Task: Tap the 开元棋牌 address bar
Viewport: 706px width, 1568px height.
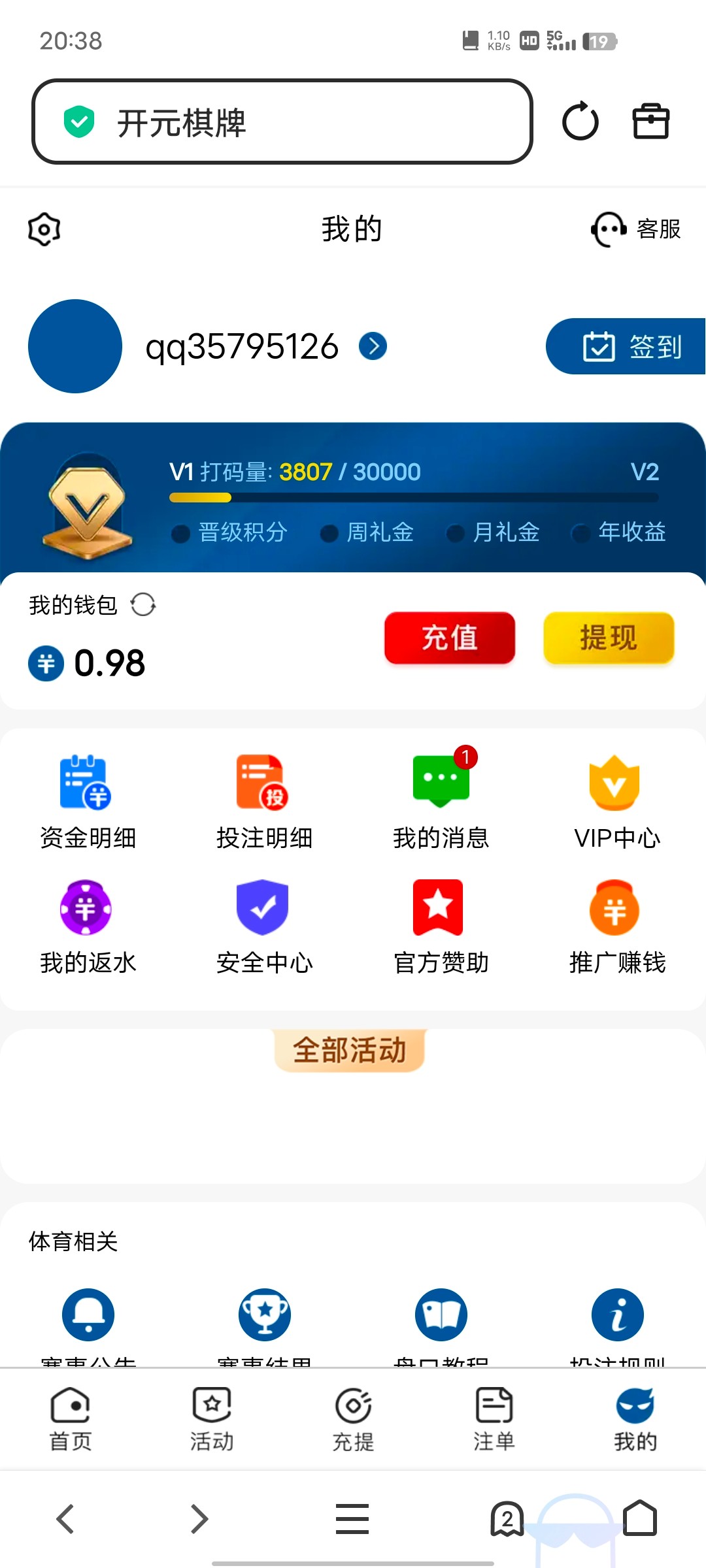Action: (x=282, y=122)
